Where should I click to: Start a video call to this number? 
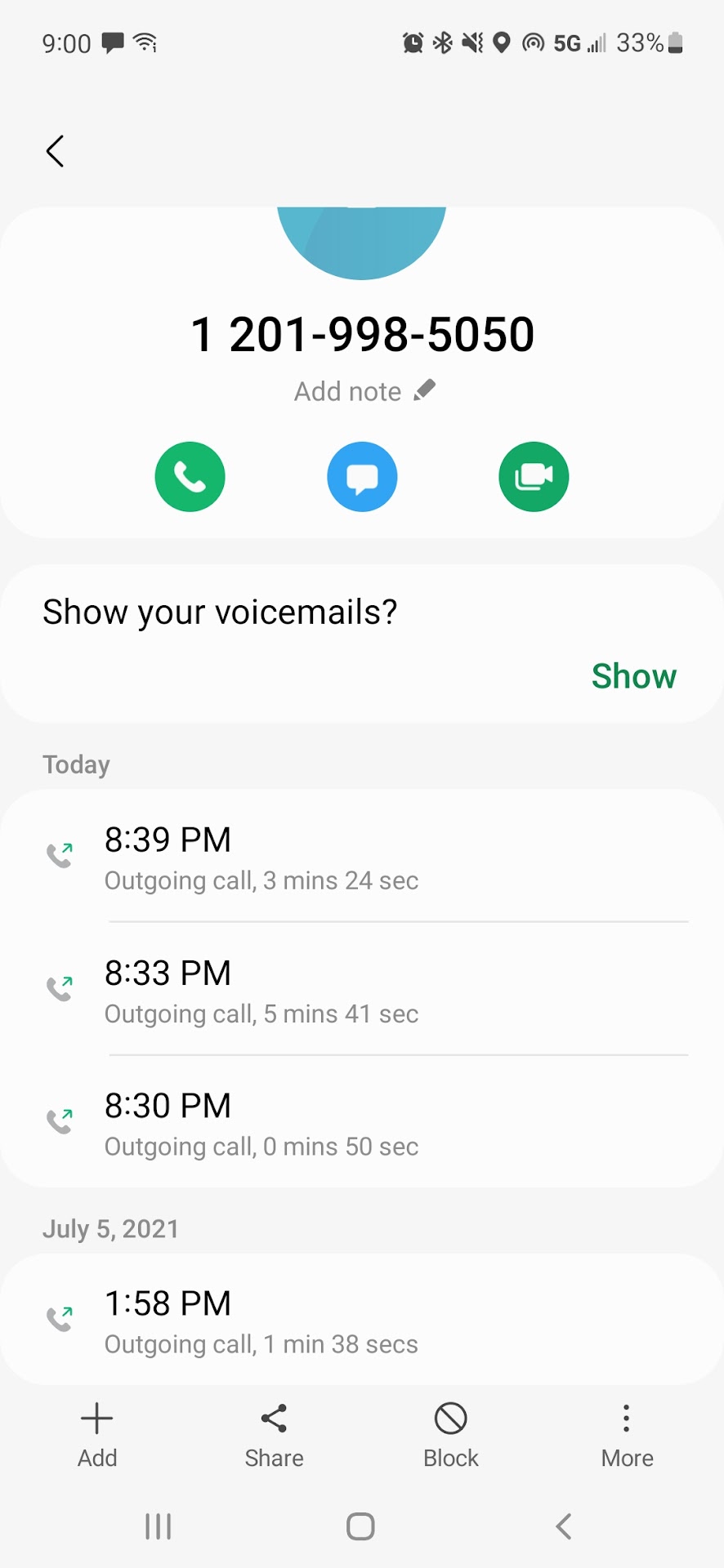[534, 477]
